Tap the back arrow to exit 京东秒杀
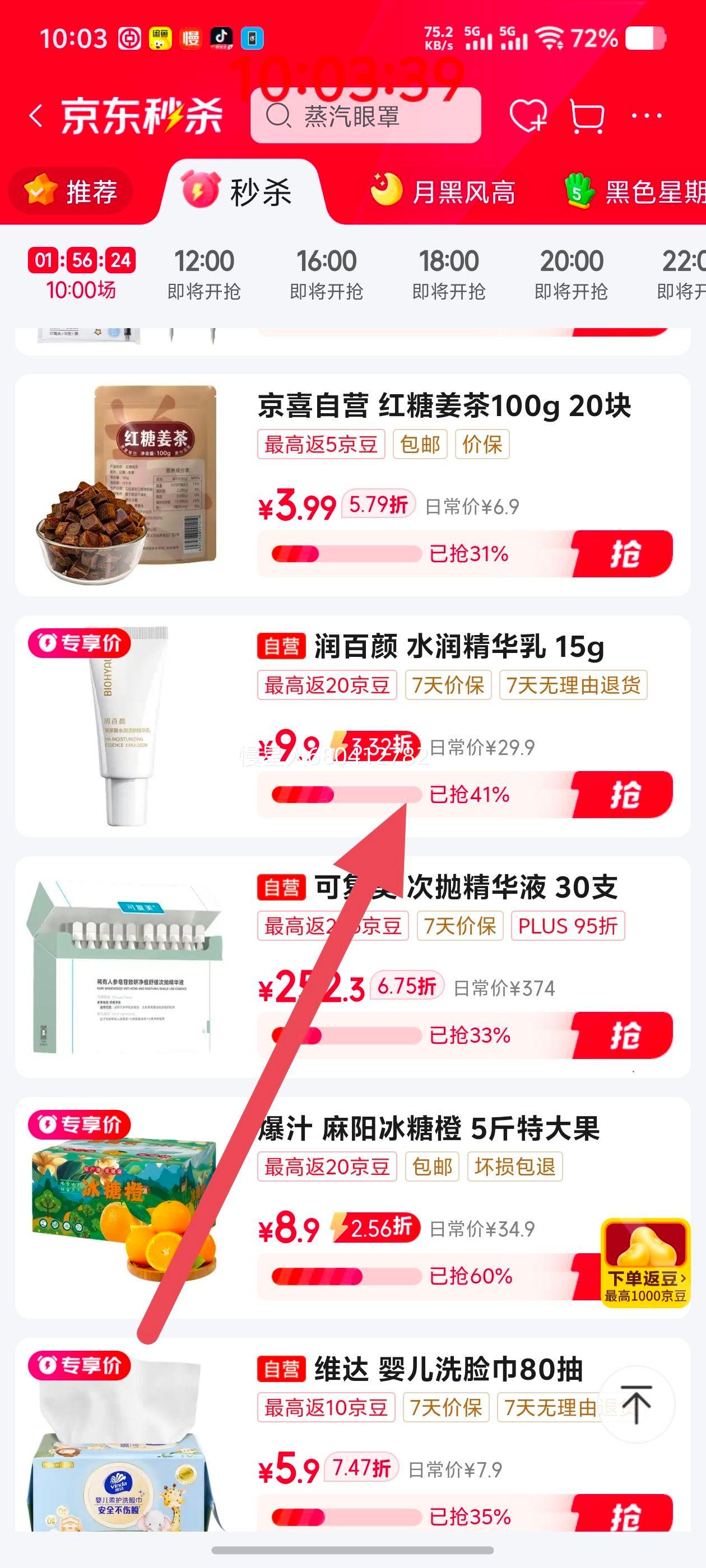 [x=36, y=116]
